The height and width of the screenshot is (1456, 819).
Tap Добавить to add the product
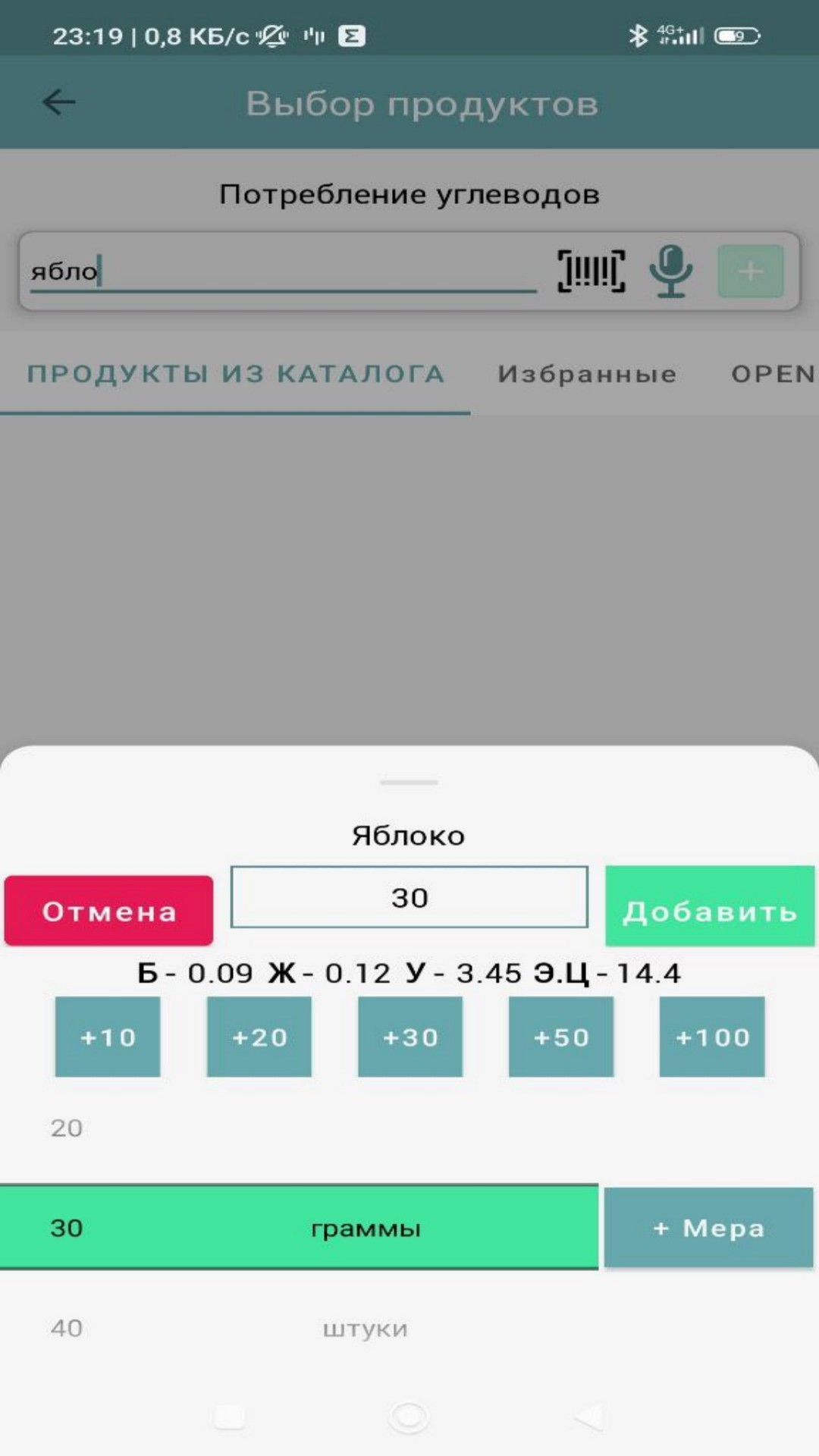[710, 906]
